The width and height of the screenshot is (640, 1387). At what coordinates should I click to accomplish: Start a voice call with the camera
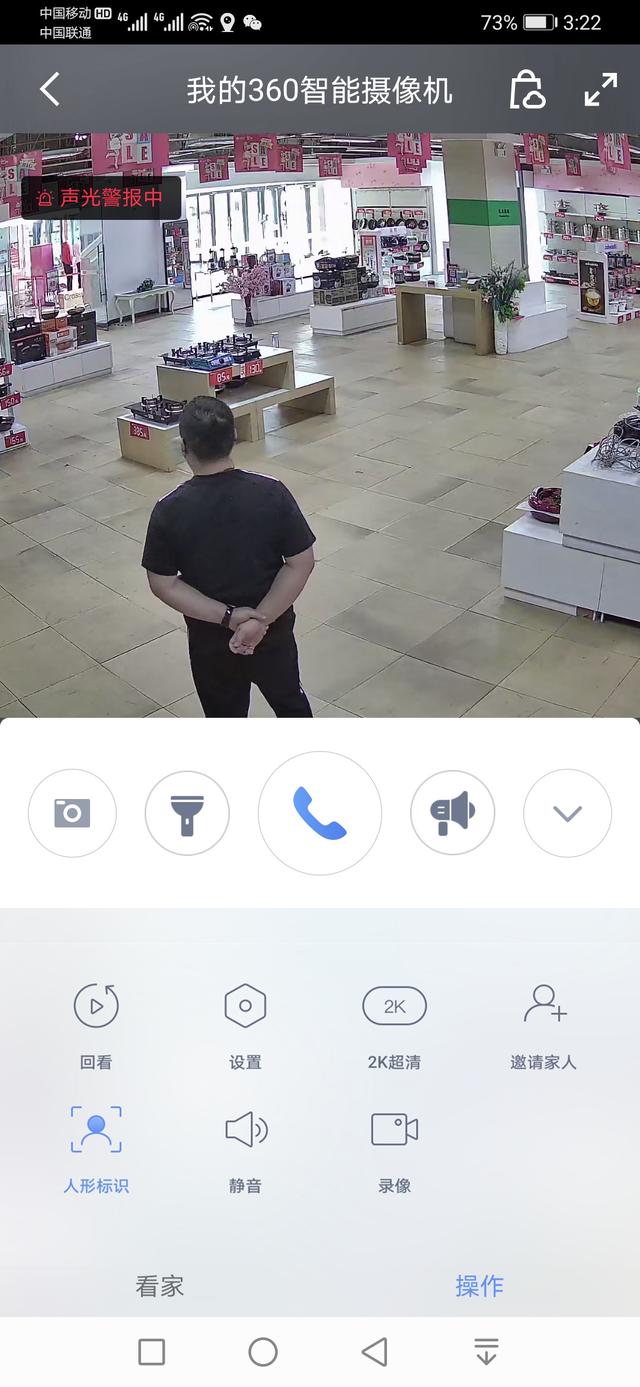(320, 813)
